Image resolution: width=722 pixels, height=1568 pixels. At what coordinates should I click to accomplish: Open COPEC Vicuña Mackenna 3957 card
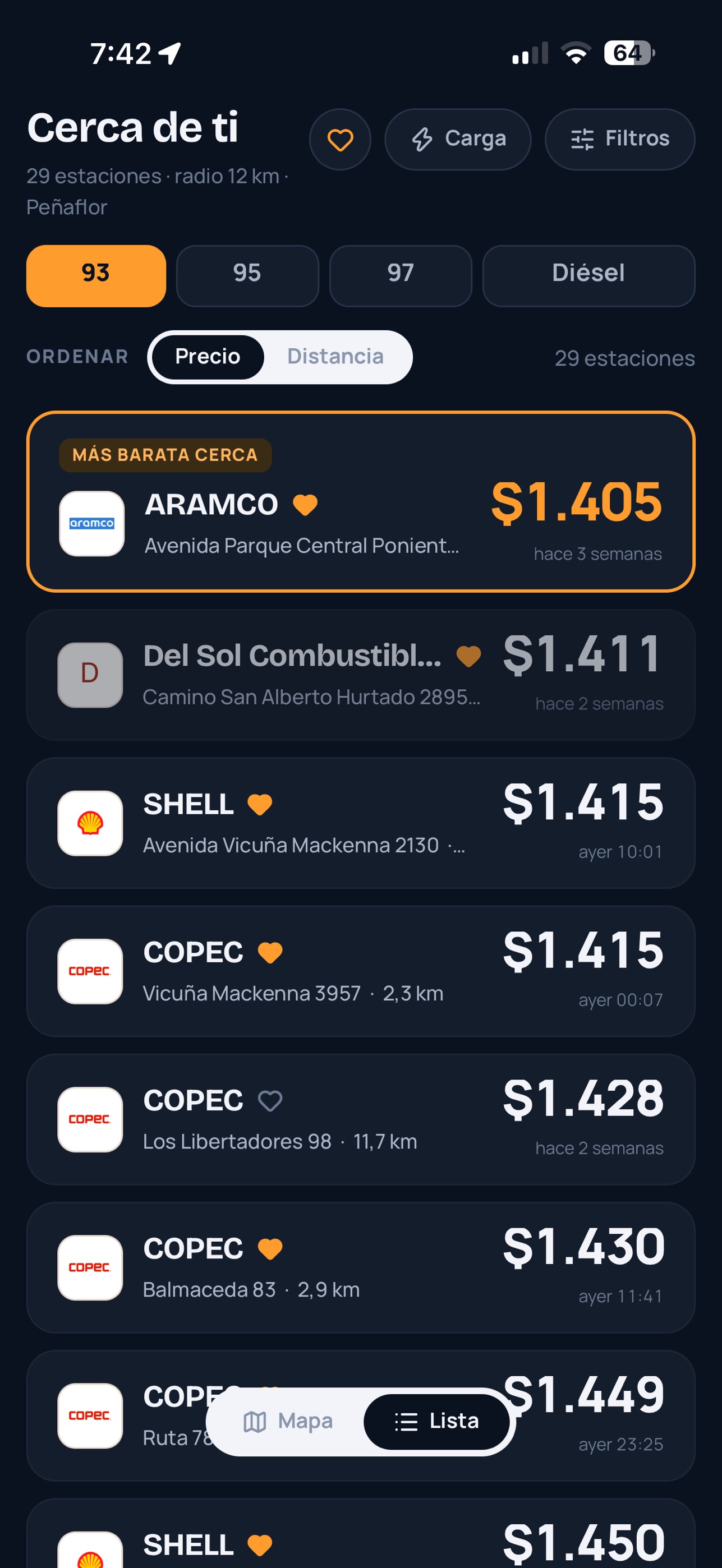coord(360,971)
